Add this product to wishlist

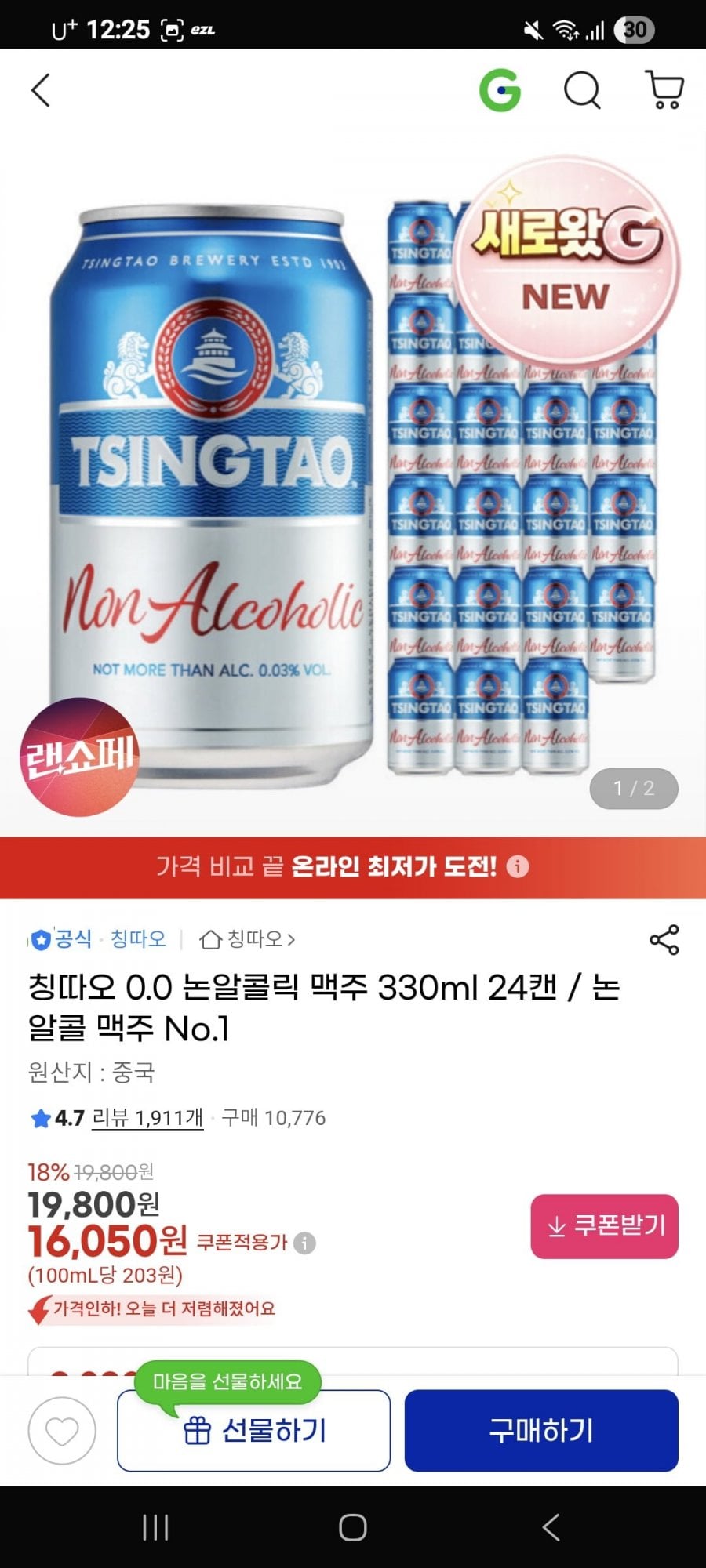coord(62,1431)
